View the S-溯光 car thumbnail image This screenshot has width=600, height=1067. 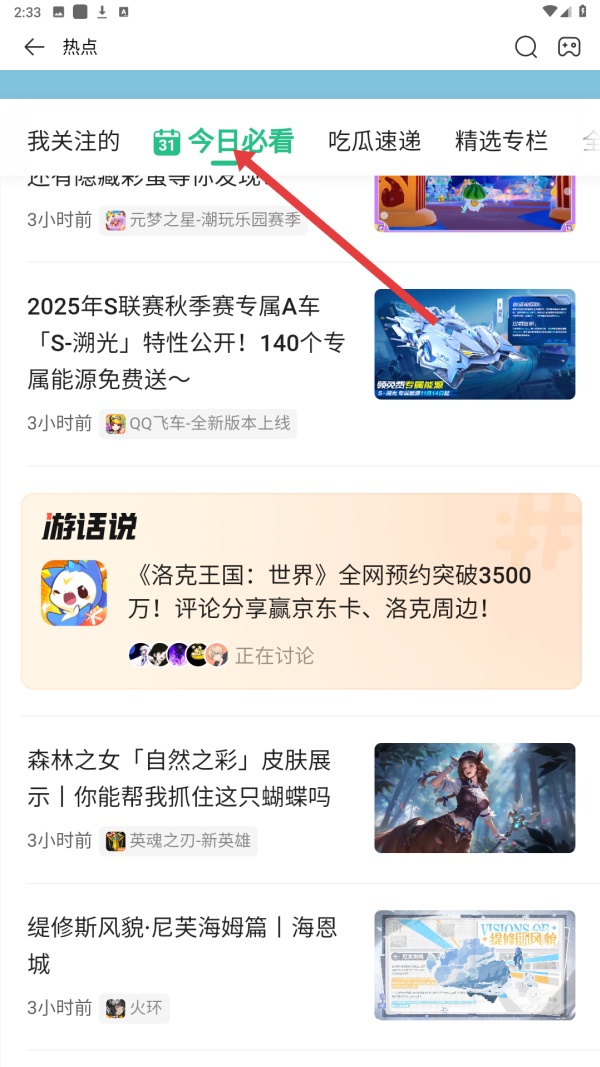(474, 344)
